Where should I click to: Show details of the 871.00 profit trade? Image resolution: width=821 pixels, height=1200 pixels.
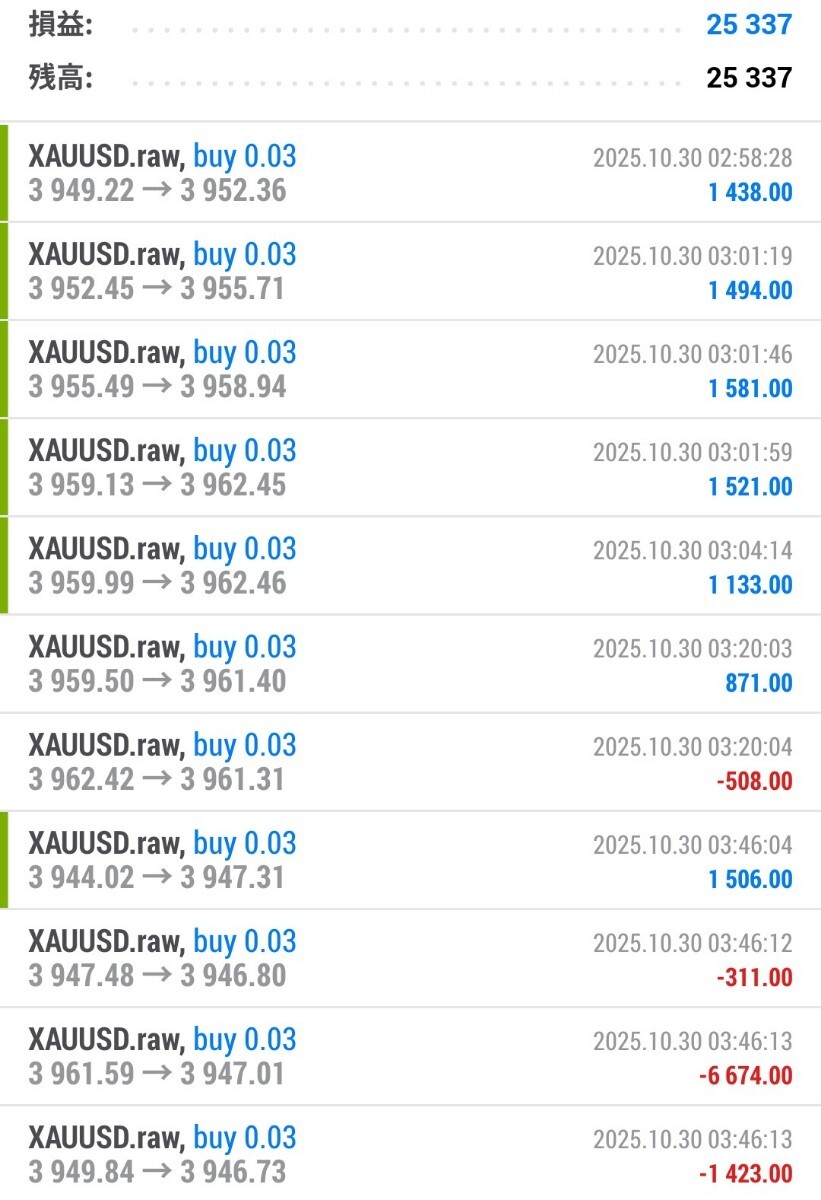410,664
